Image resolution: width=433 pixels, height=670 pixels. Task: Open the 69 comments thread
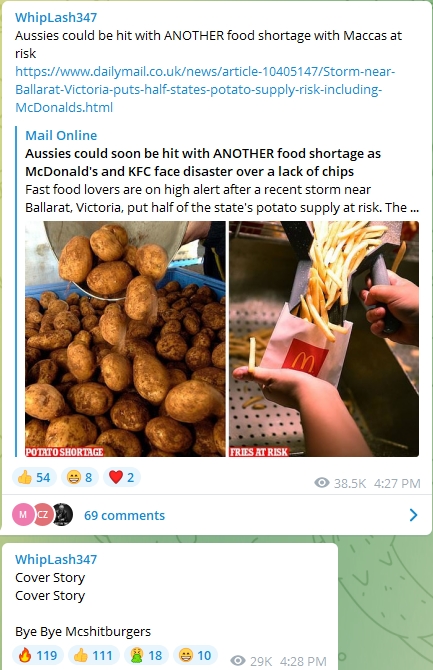click(216, 515)
